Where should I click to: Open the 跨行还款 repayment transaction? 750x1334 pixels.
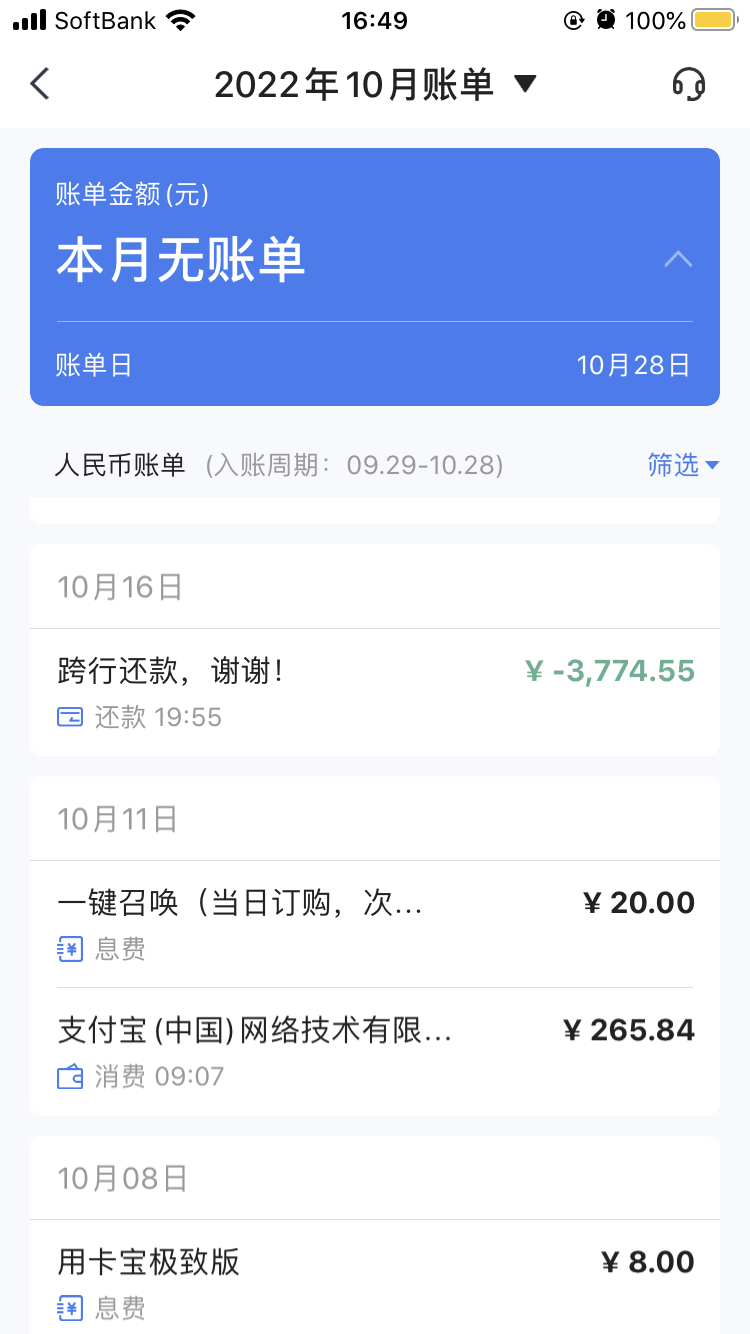coord(375,692)
